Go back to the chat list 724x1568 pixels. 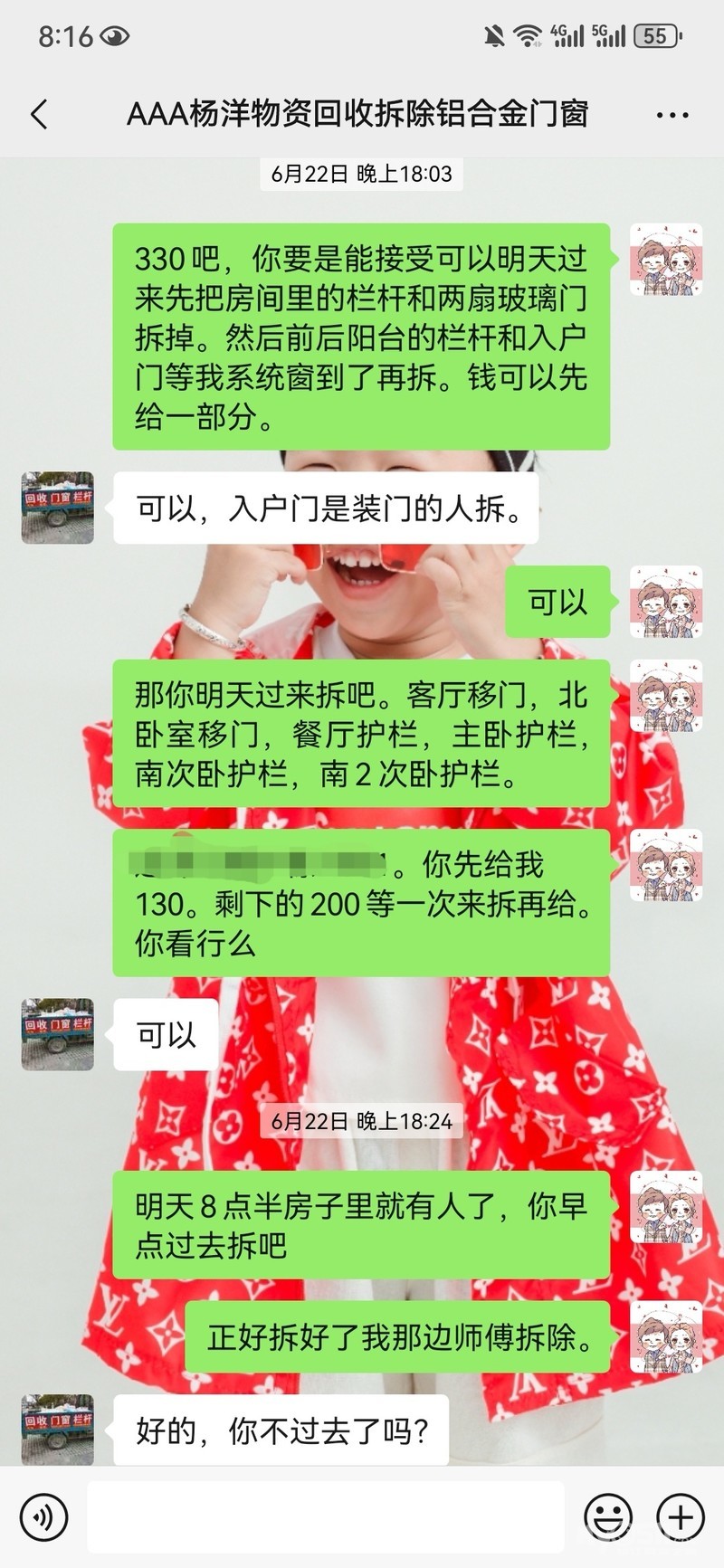pos(39,115)
